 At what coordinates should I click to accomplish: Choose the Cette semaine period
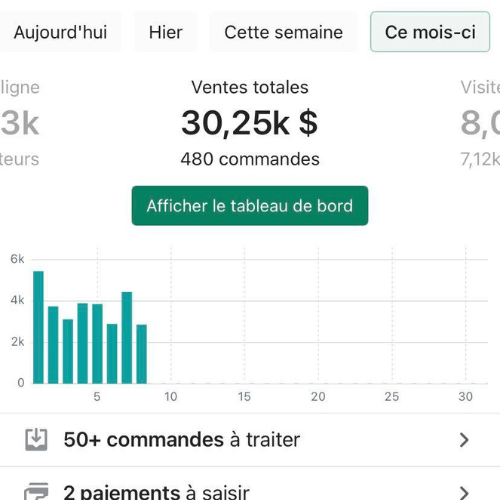tap(284, 32)
